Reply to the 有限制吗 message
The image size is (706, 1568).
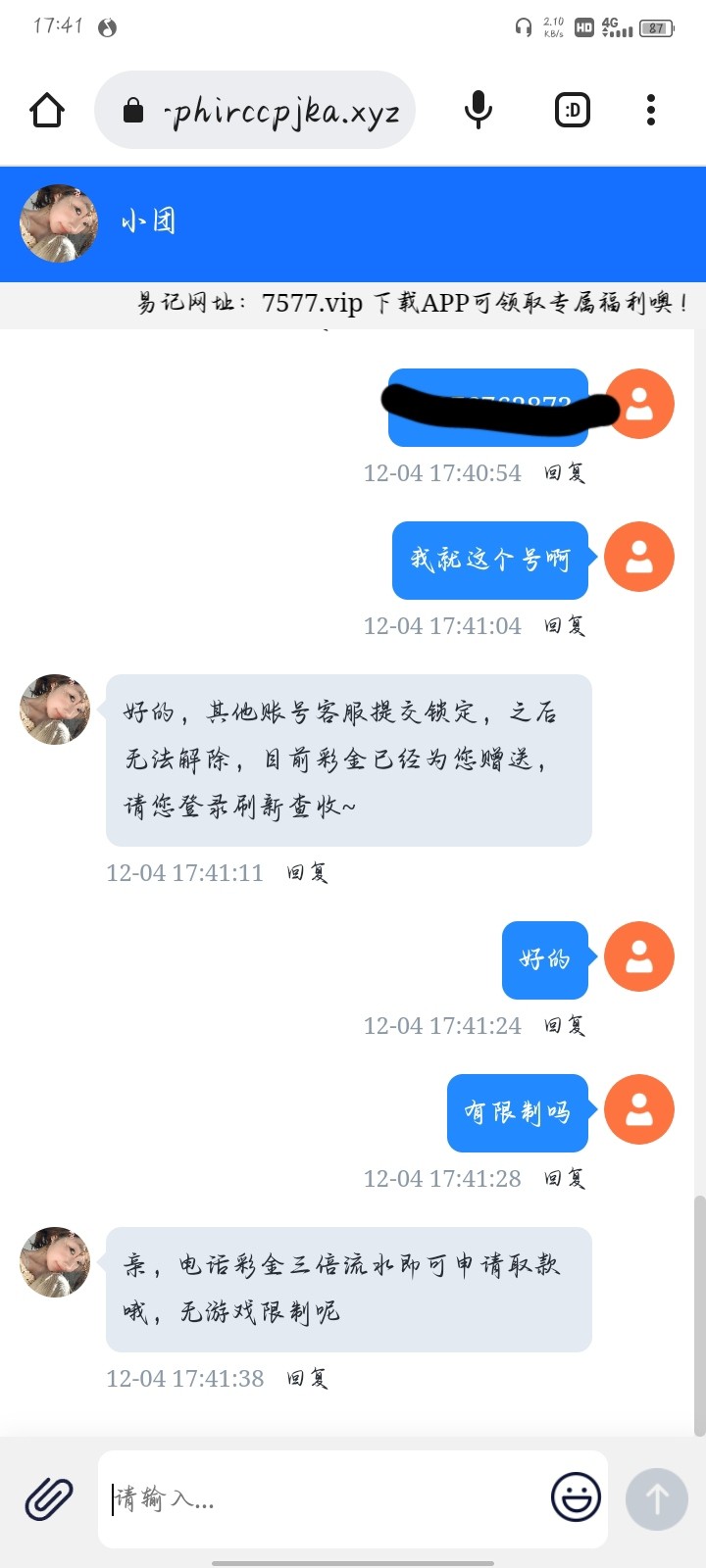(565, 1179)
